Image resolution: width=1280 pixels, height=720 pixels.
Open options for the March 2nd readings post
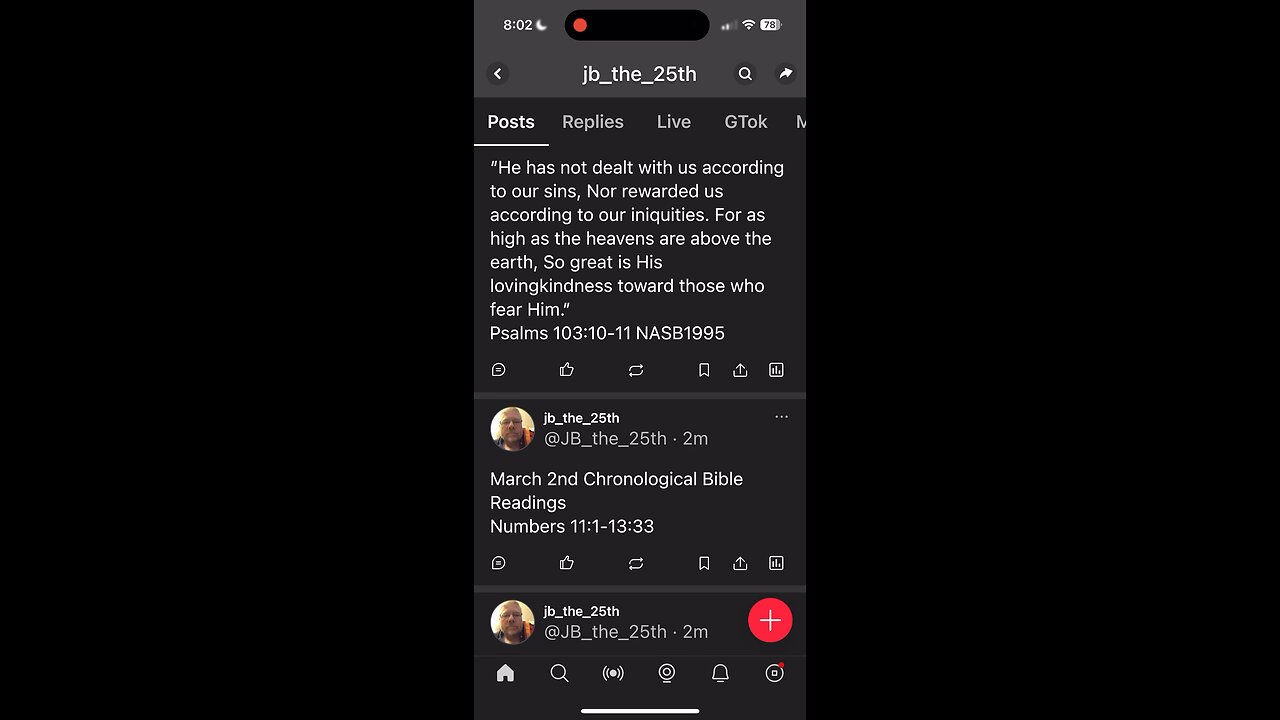pyautogui.click(x=781, y=417)
